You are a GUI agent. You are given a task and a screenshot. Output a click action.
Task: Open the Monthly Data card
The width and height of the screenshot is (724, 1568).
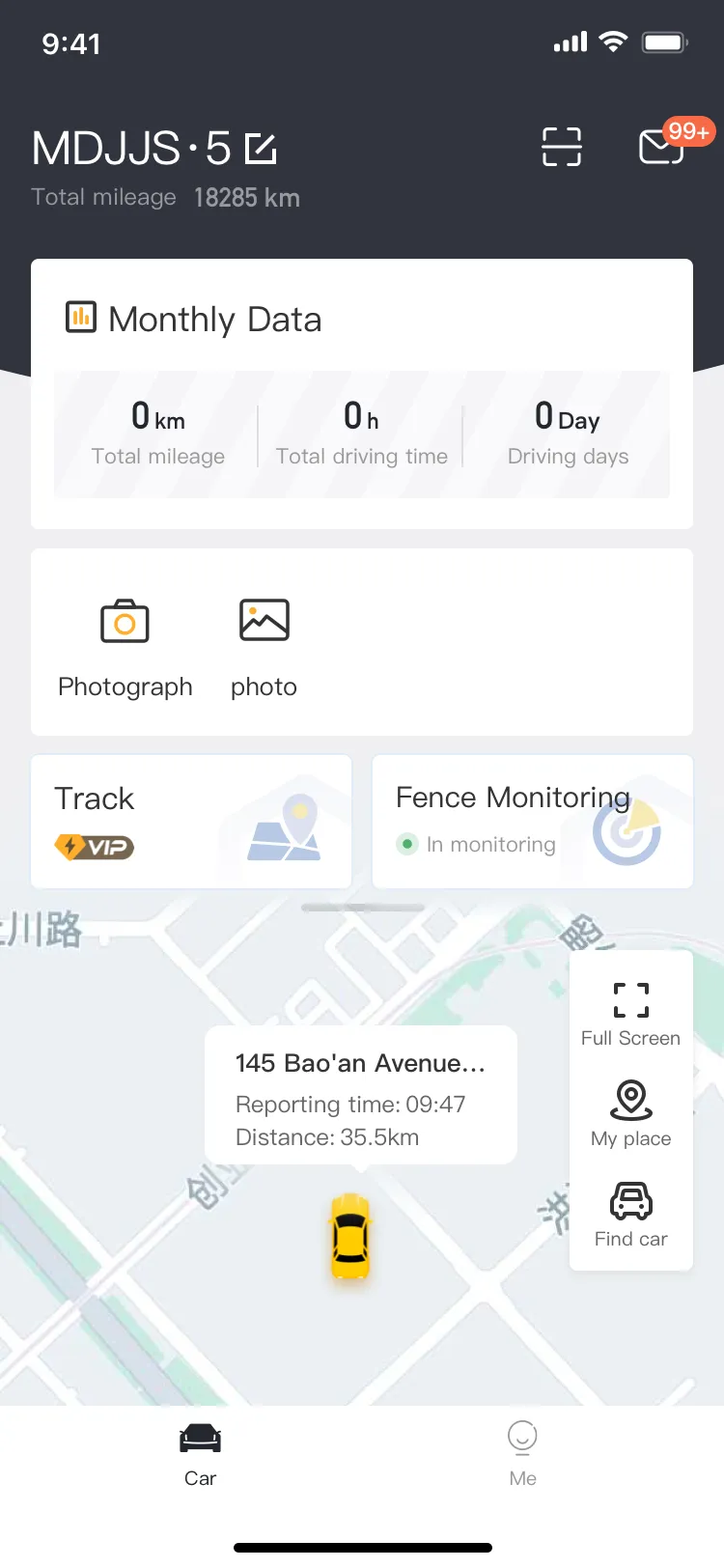point(361,393)
